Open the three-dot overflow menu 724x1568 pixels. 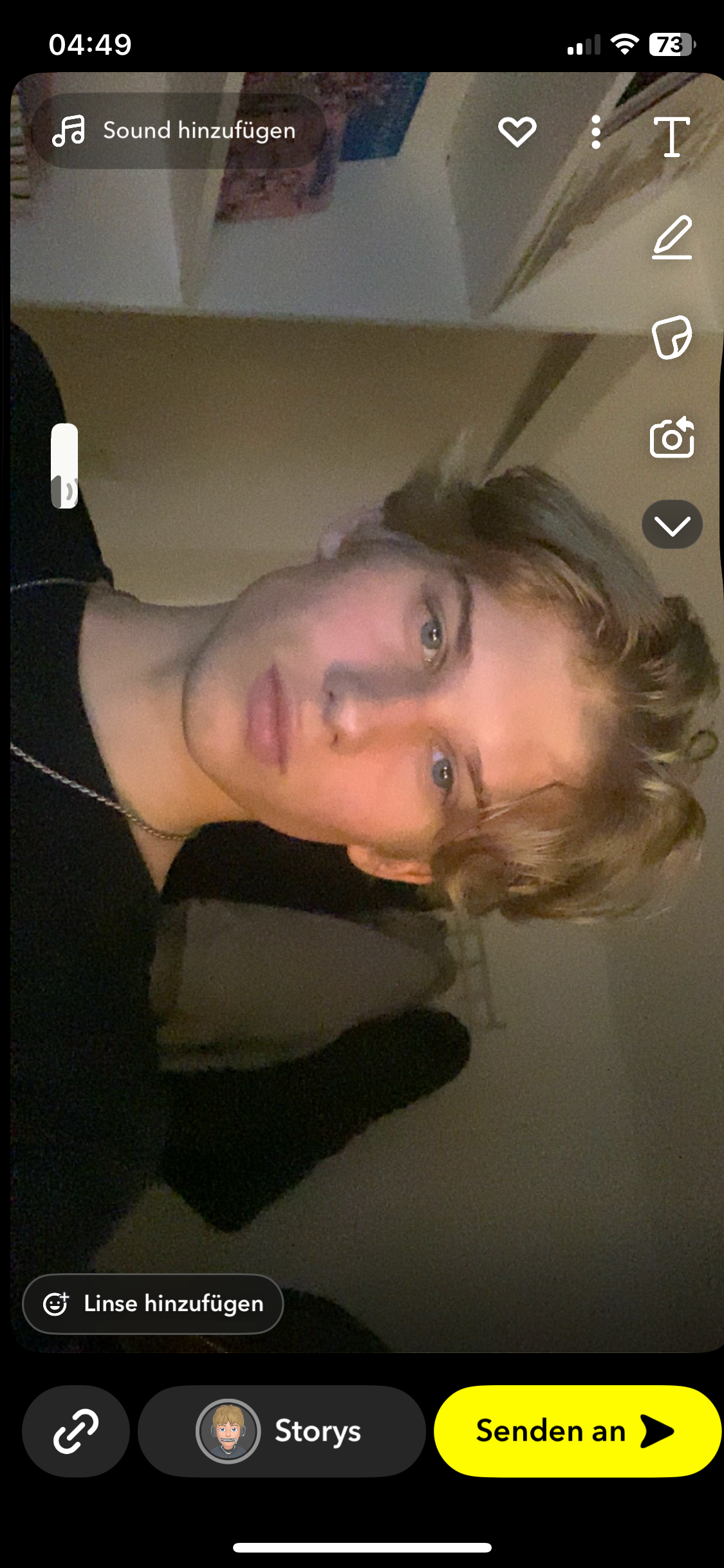coord(596,132)
